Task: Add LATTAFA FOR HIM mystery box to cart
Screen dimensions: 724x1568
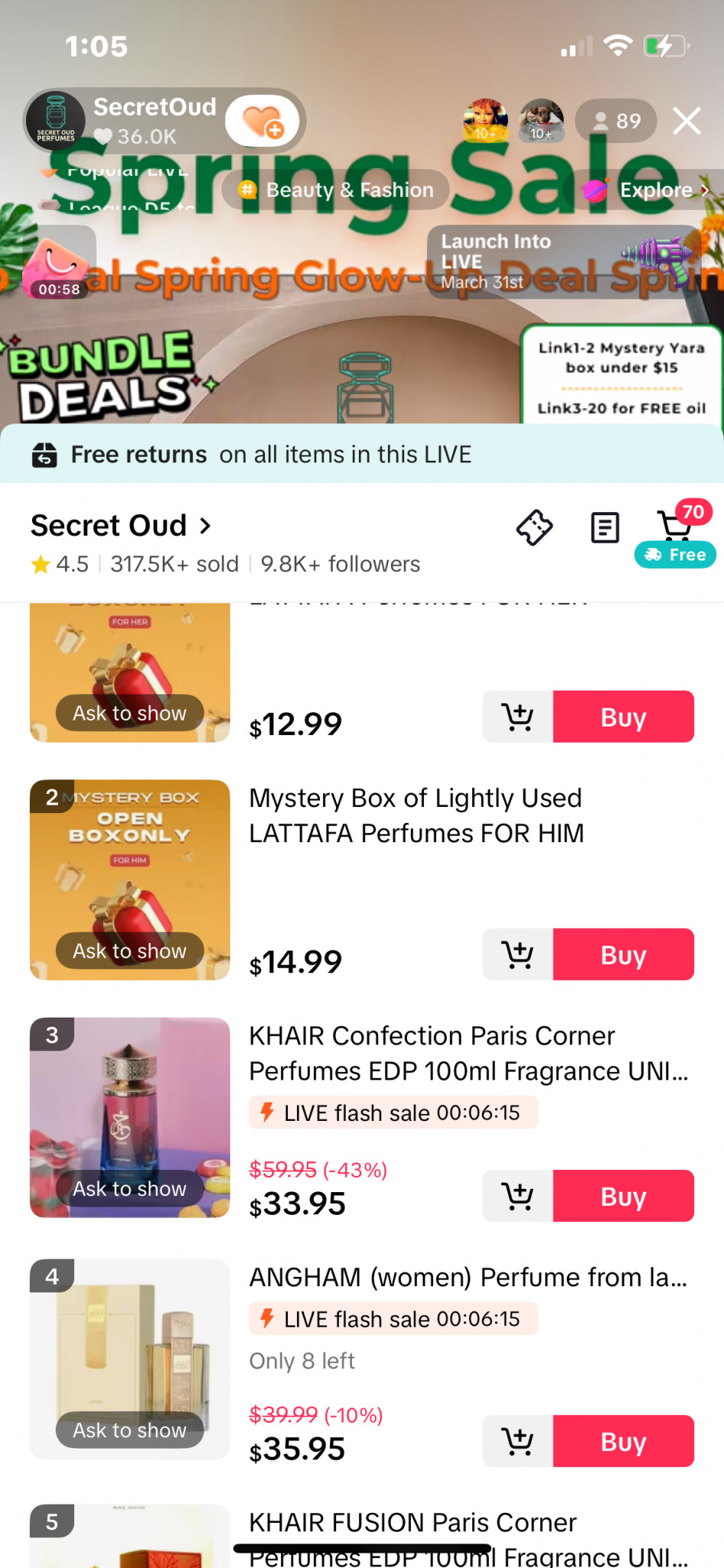Action: pyautogui.click(x=518, y=955)
